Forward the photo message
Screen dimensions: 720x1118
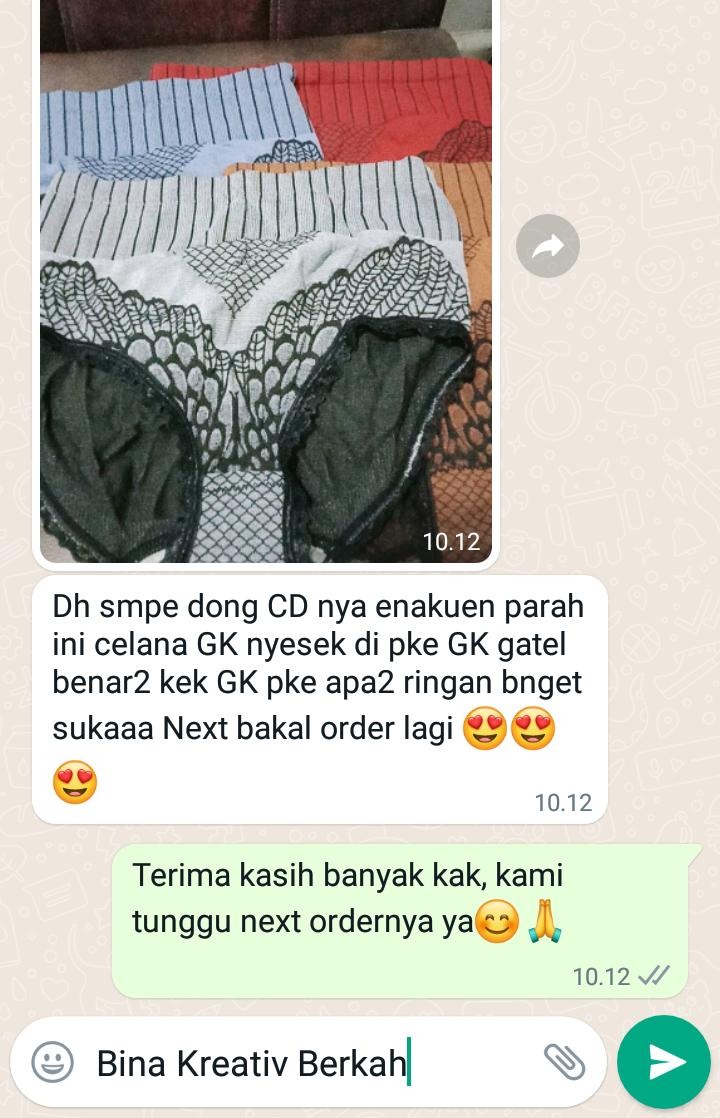tap(547, 246)
